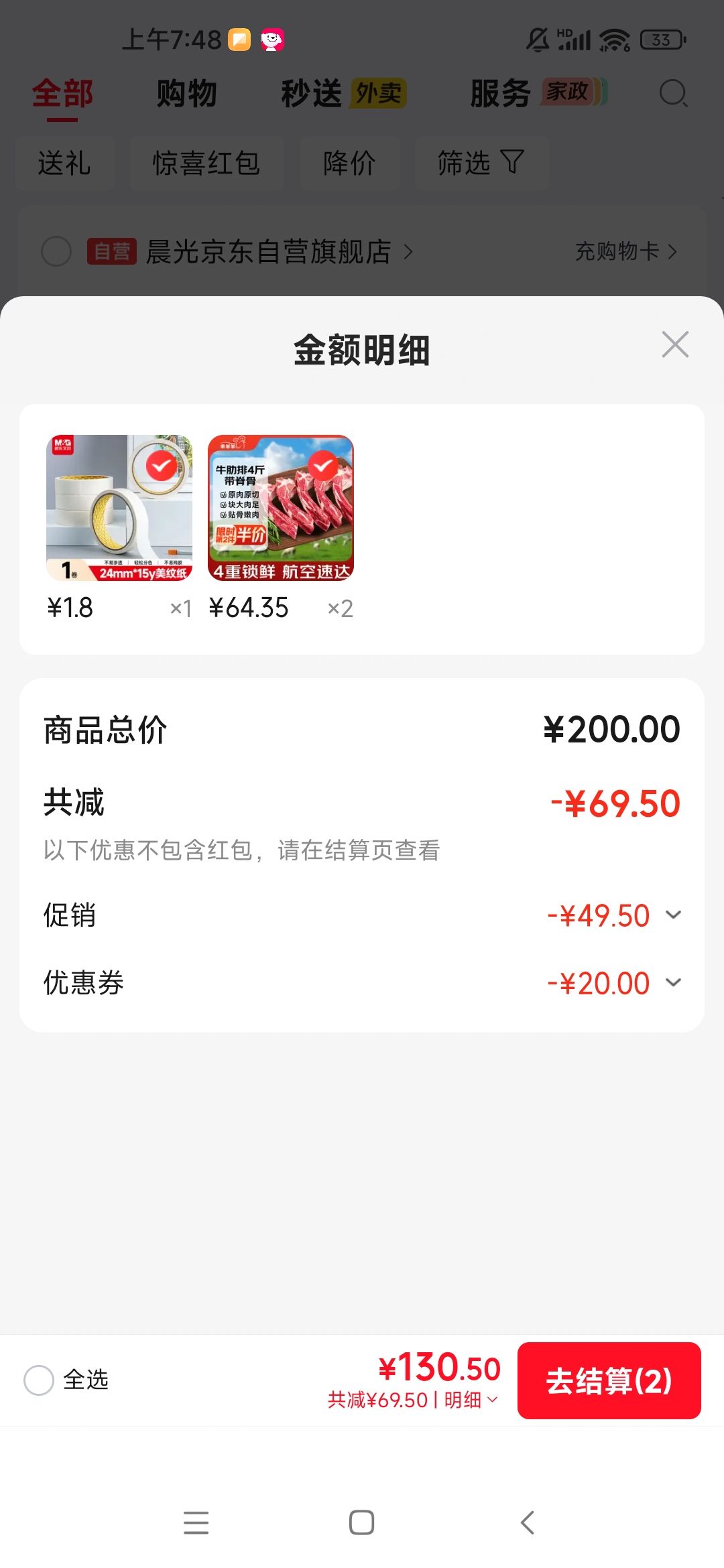Open the beef ribs product thumbnail
This screenshot has width=724, height=1568.
coord(281,508)
